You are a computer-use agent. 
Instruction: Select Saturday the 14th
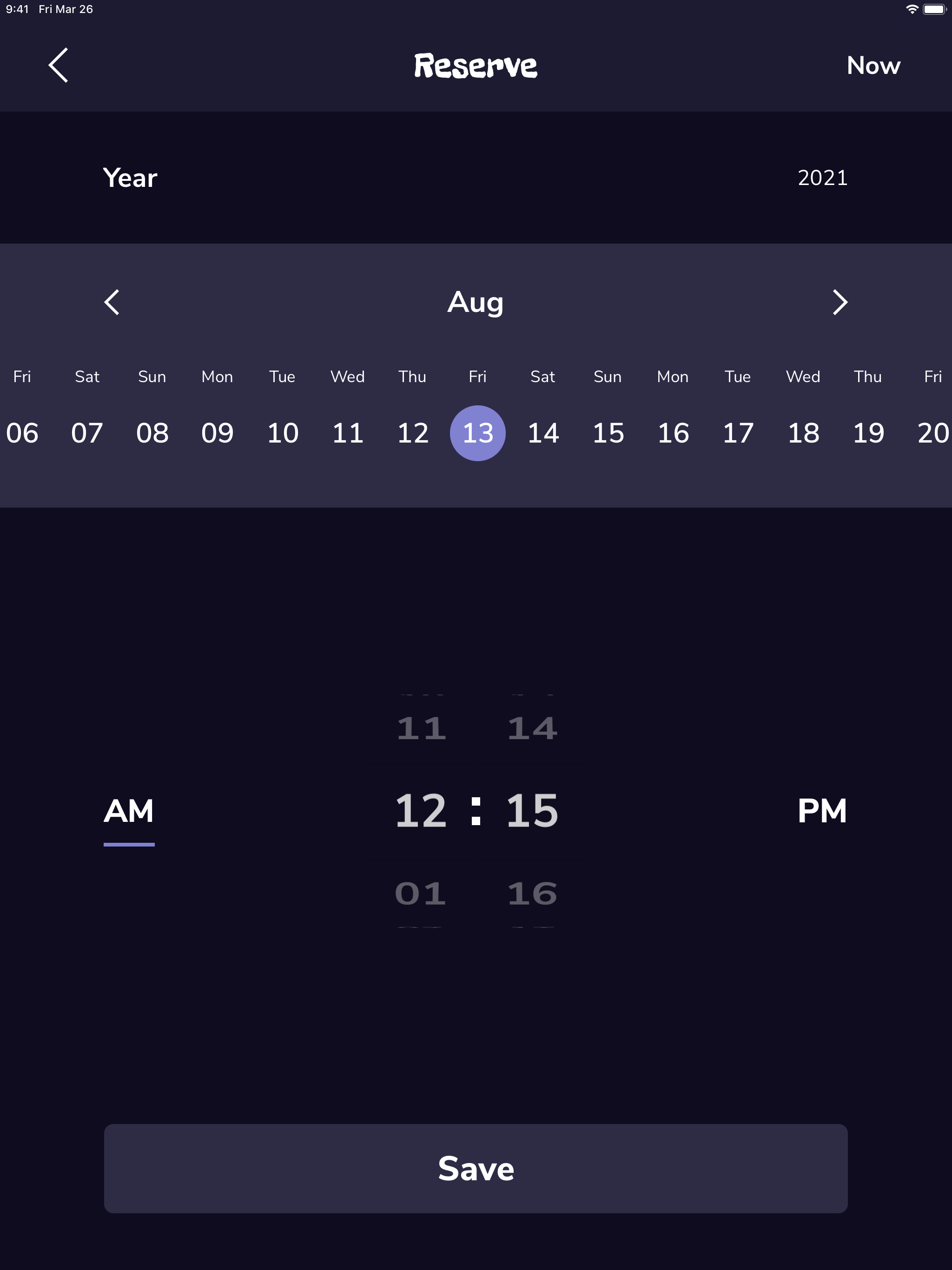click(543, 433)
